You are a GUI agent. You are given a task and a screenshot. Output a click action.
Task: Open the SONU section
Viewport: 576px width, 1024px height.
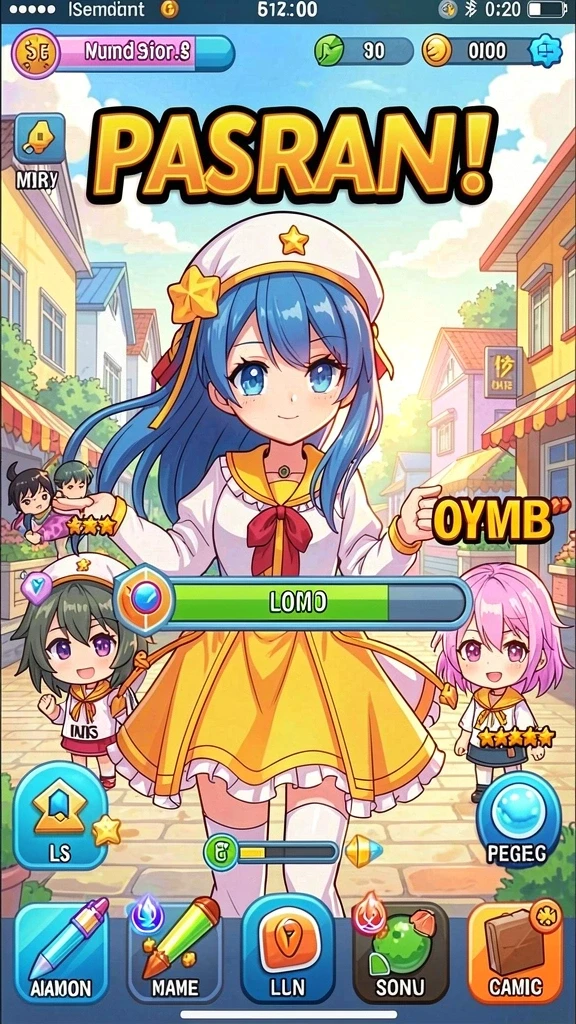(x=400, y=952)
